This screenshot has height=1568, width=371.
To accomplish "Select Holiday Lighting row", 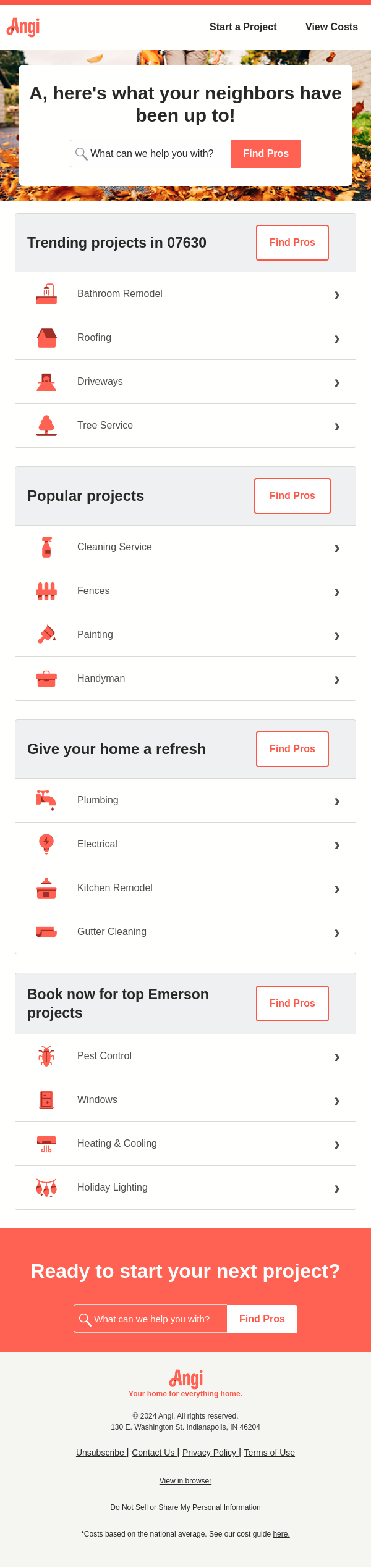I will (185, 1188).
